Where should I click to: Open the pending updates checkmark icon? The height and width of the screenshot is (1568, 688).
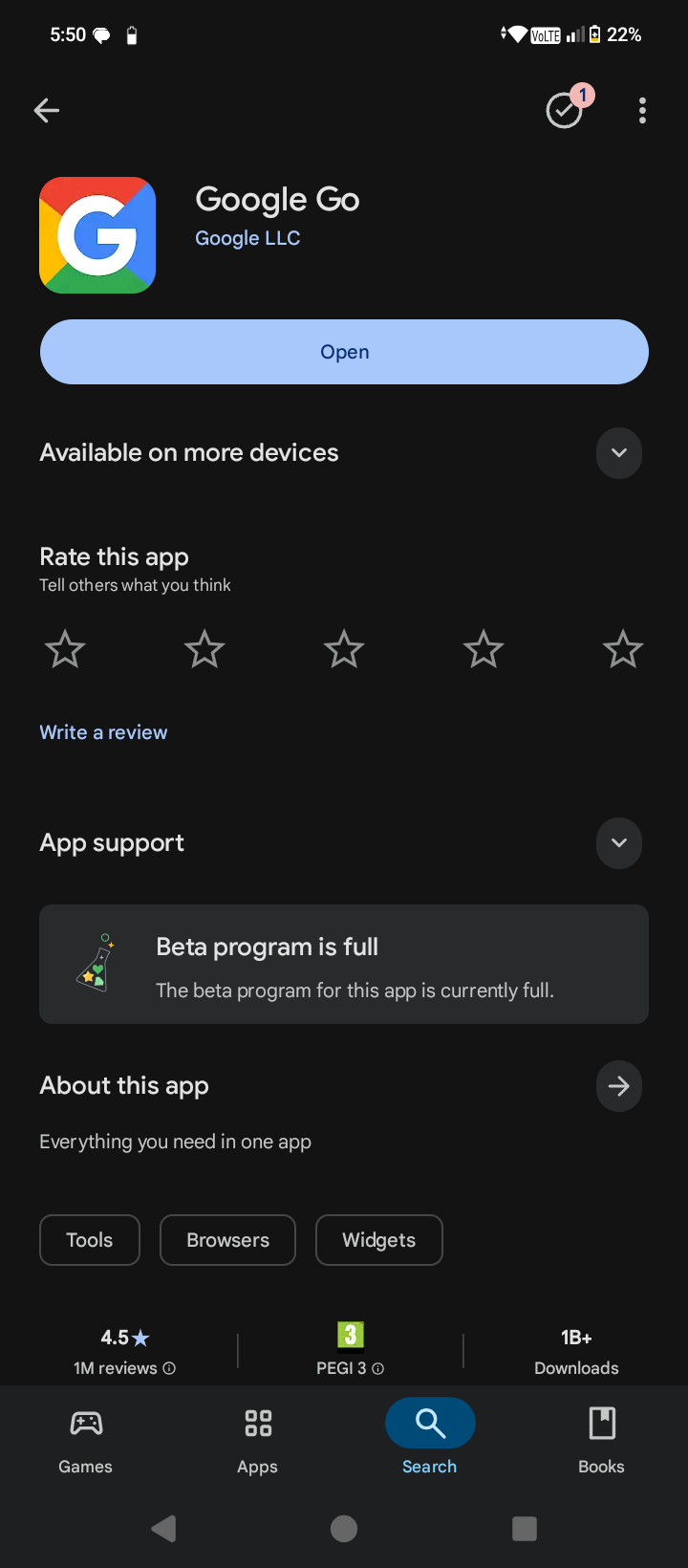pos(564,111)
